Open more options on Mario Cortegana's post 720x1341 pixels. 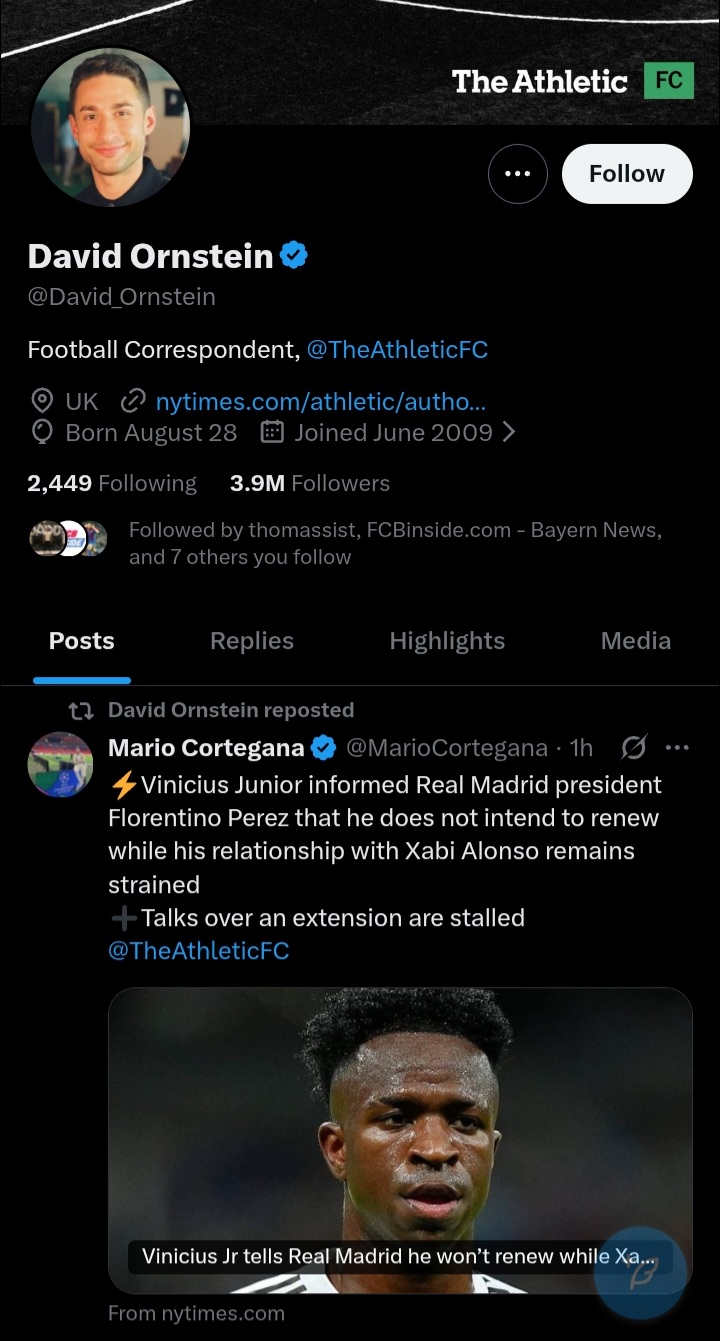(677, 748)
